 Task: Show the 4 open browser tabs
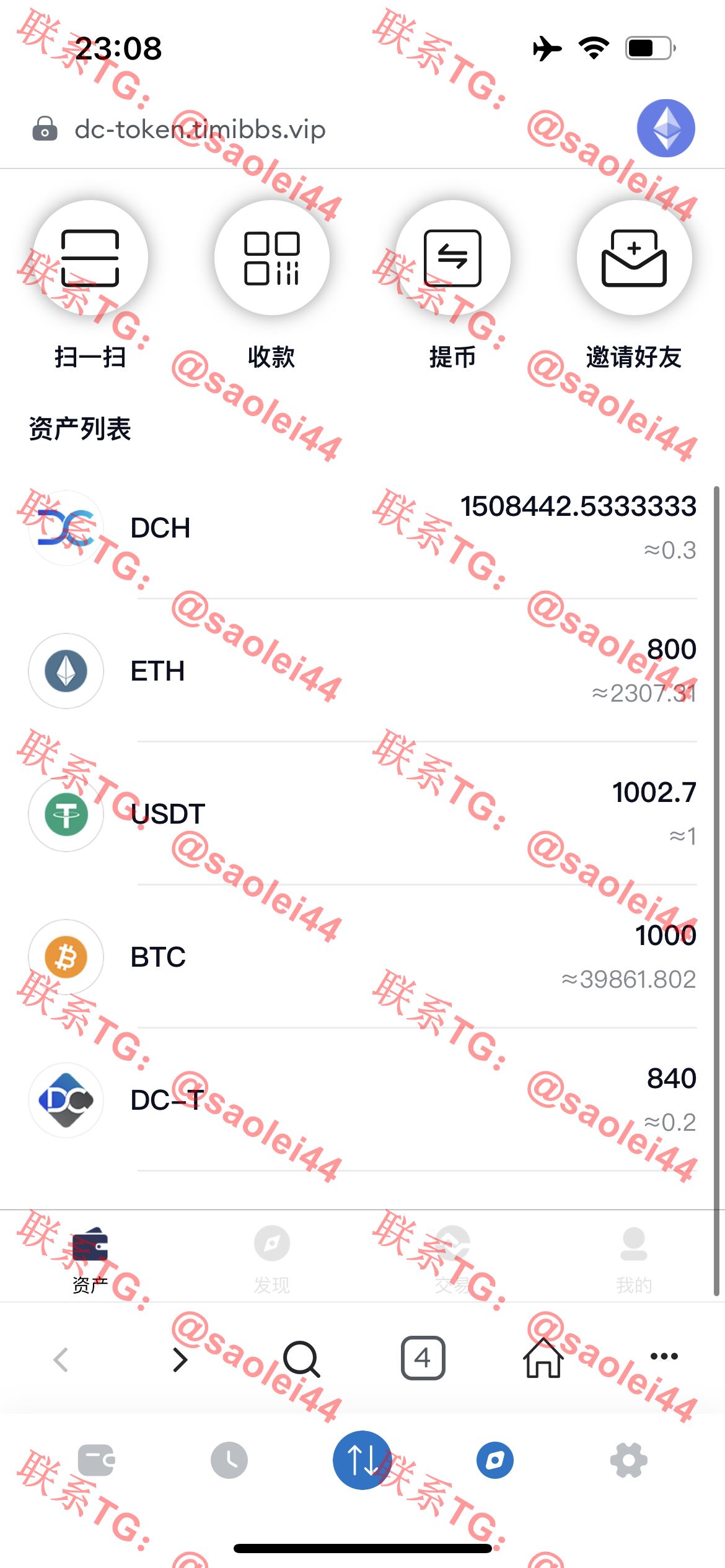(423, 1358)
